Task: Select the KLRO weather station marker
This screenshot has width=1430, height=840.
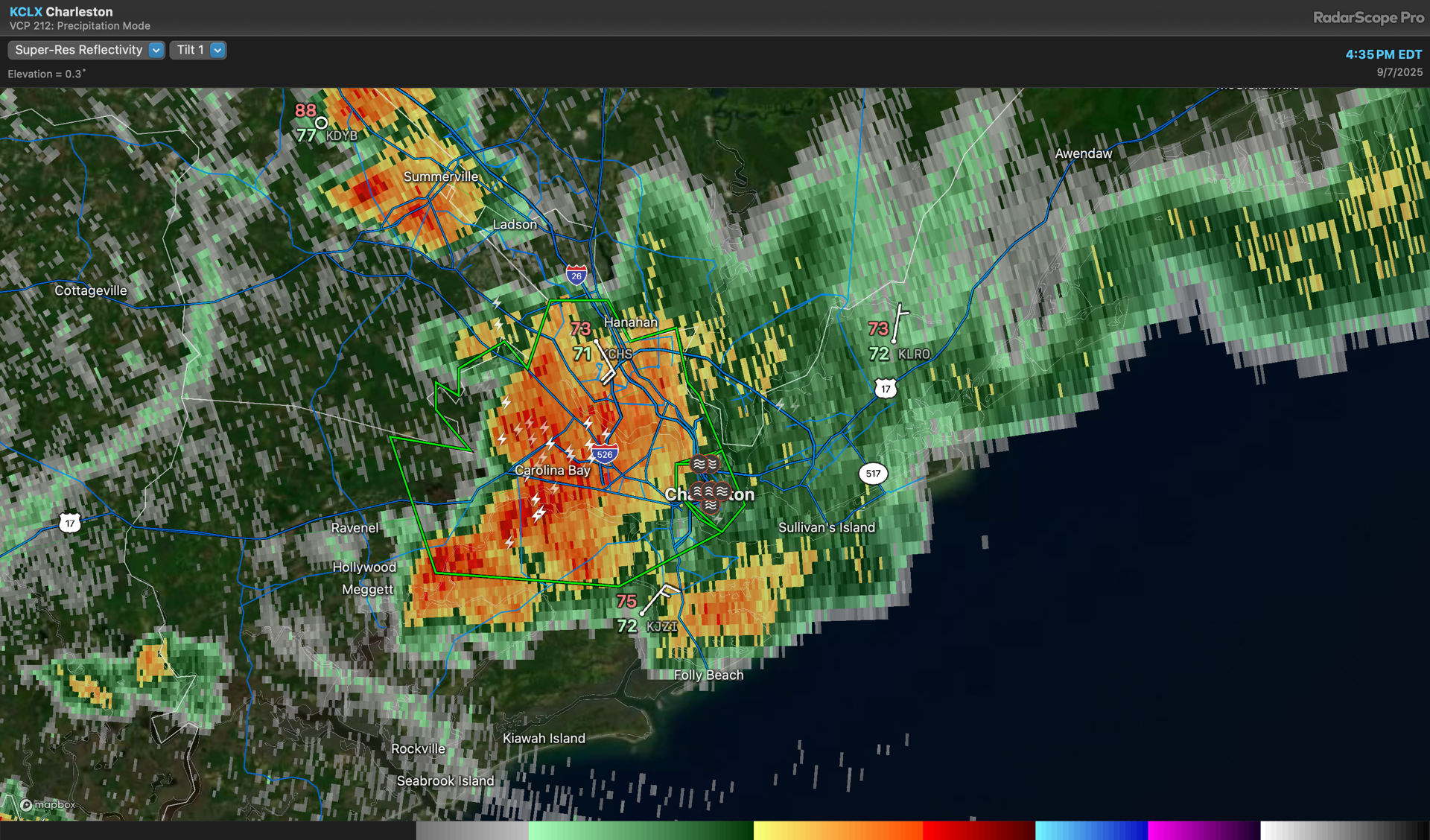Action: (x=894, y=340)
